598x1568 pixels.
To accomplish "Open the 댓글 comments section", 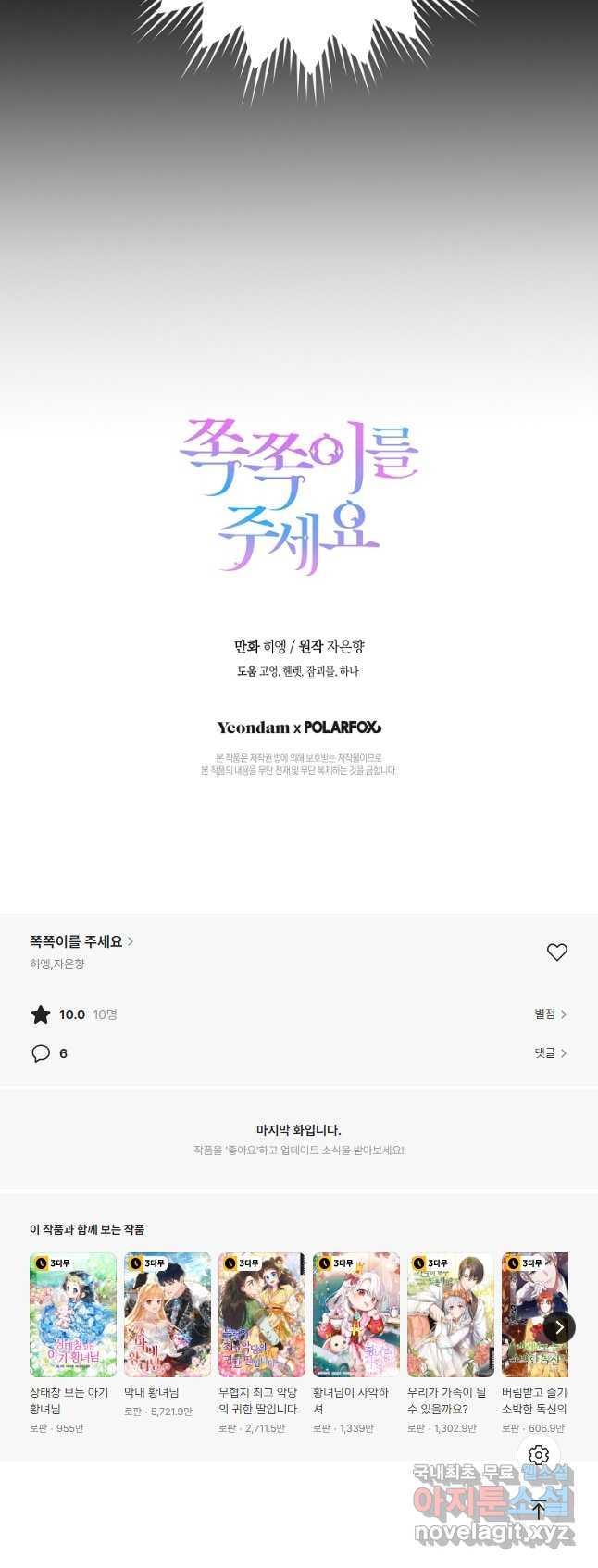I will tap(550, 1053).
